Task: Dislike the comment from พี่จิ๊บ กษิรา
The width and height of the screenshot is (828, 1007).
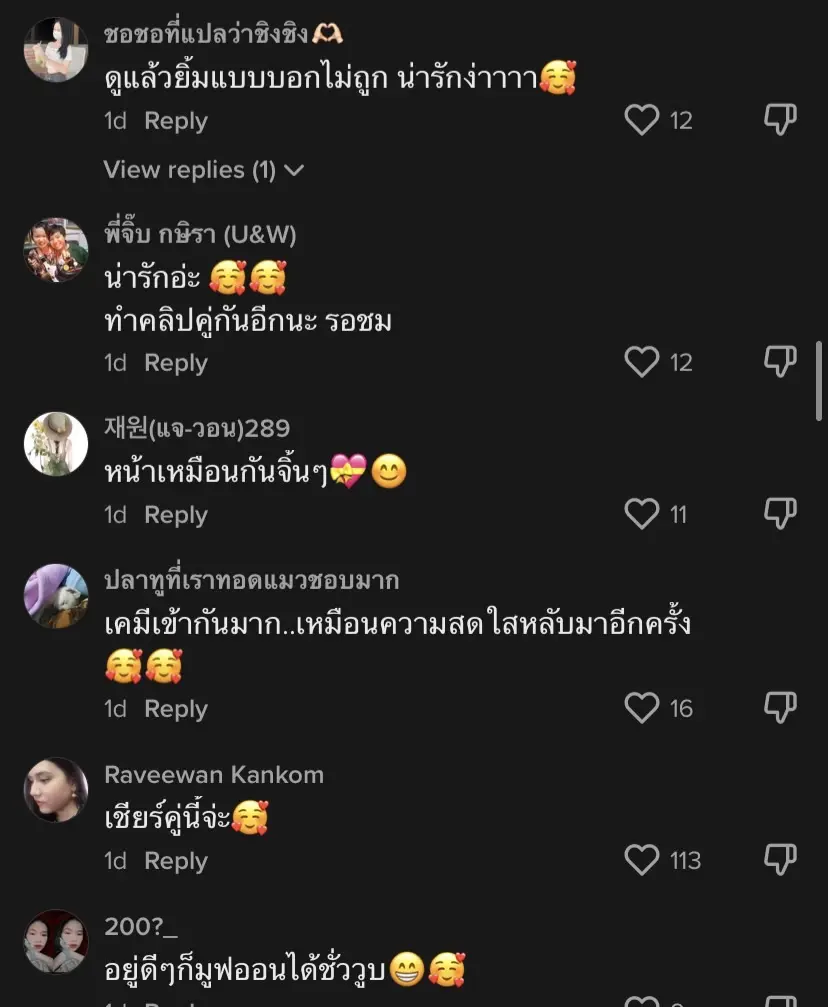Action: click(x=782, y=362)
